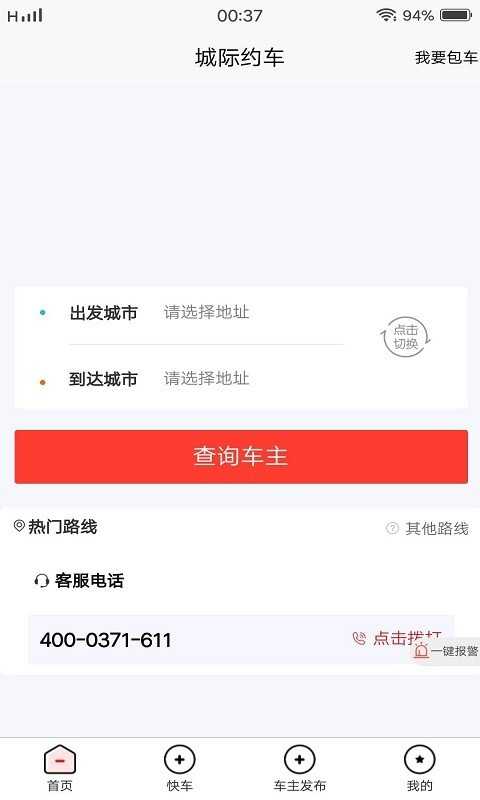Go to the 我的 profile tab
Screen dimensions: 480x800
tap(419, 768)
